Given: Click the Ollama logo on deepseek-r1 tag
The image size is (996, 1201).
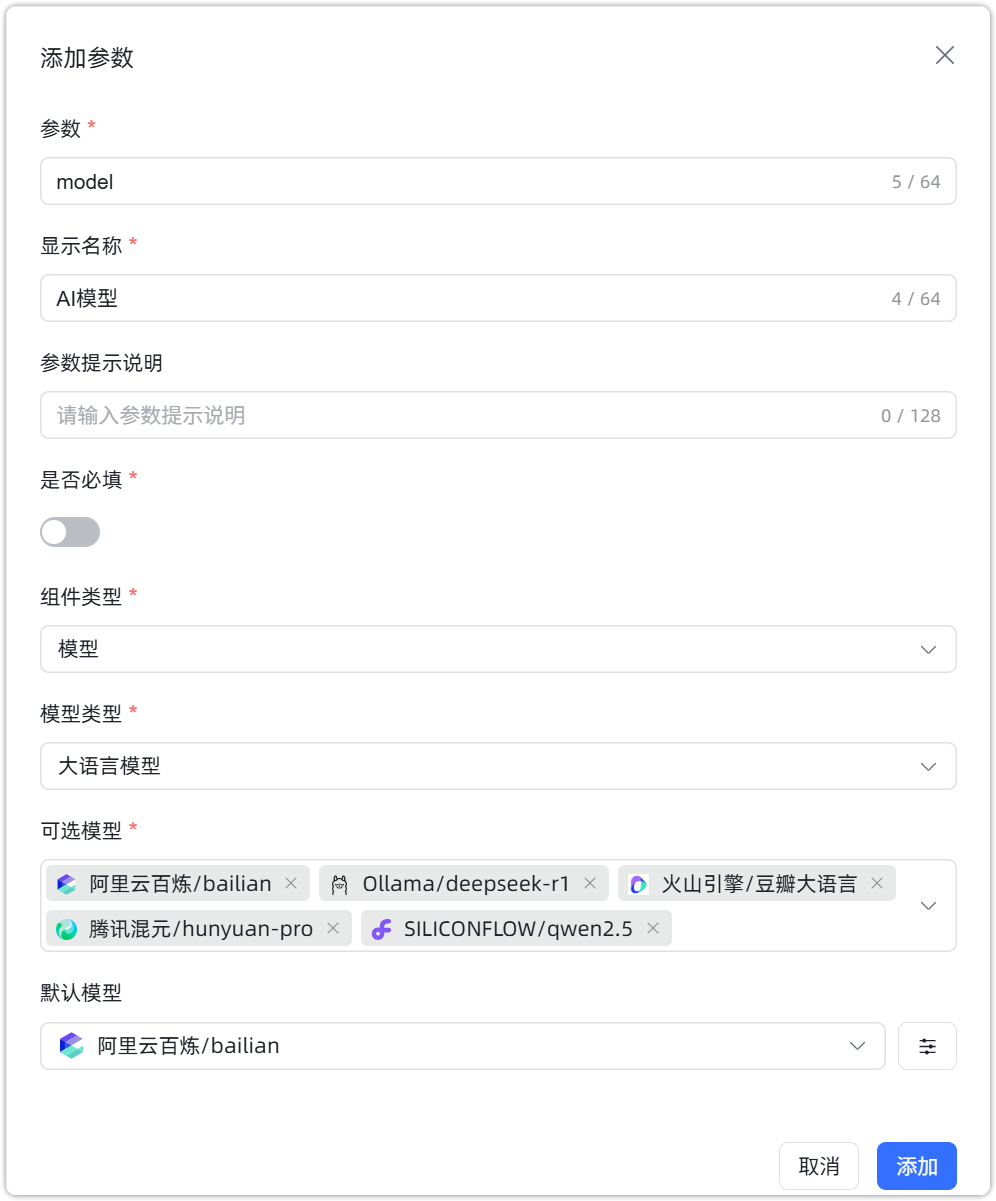Looking at the screenshot, I should click(x=338, y=883).
